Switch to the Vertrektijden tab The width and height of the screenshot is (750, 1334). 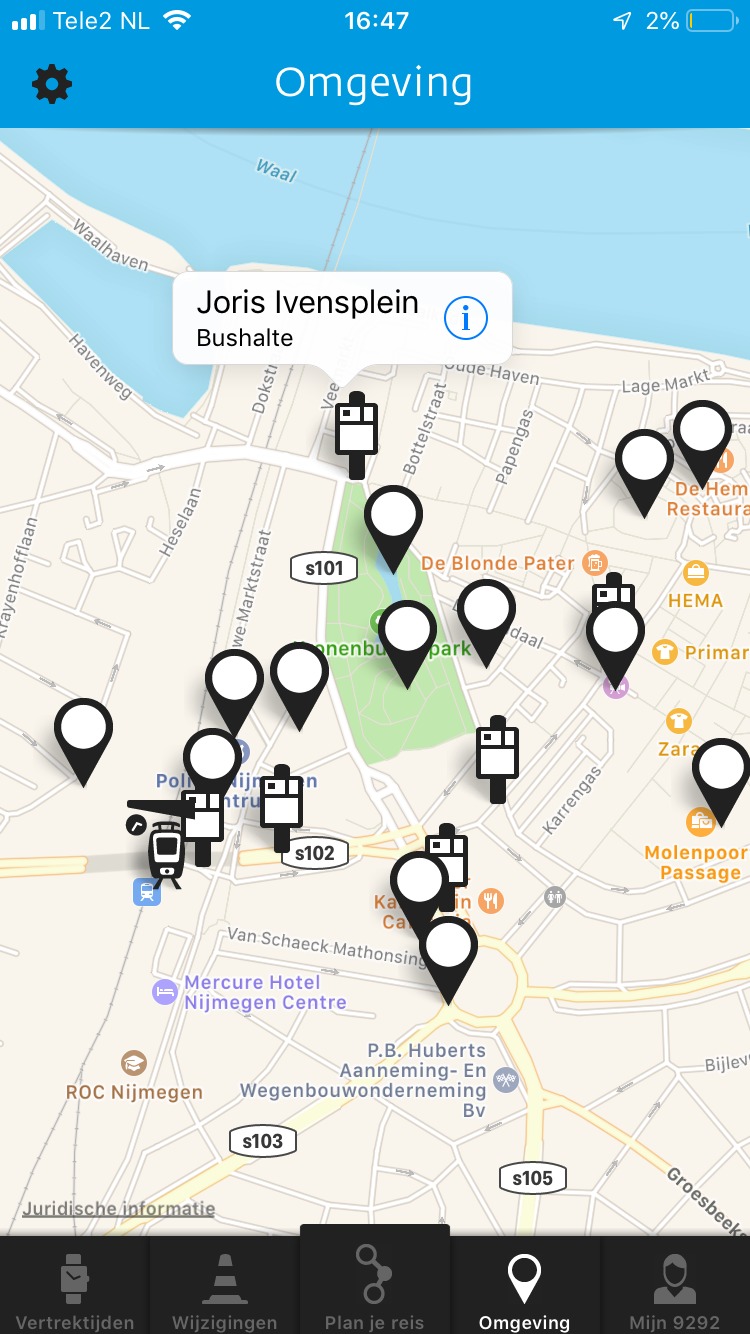[74, 1290]
